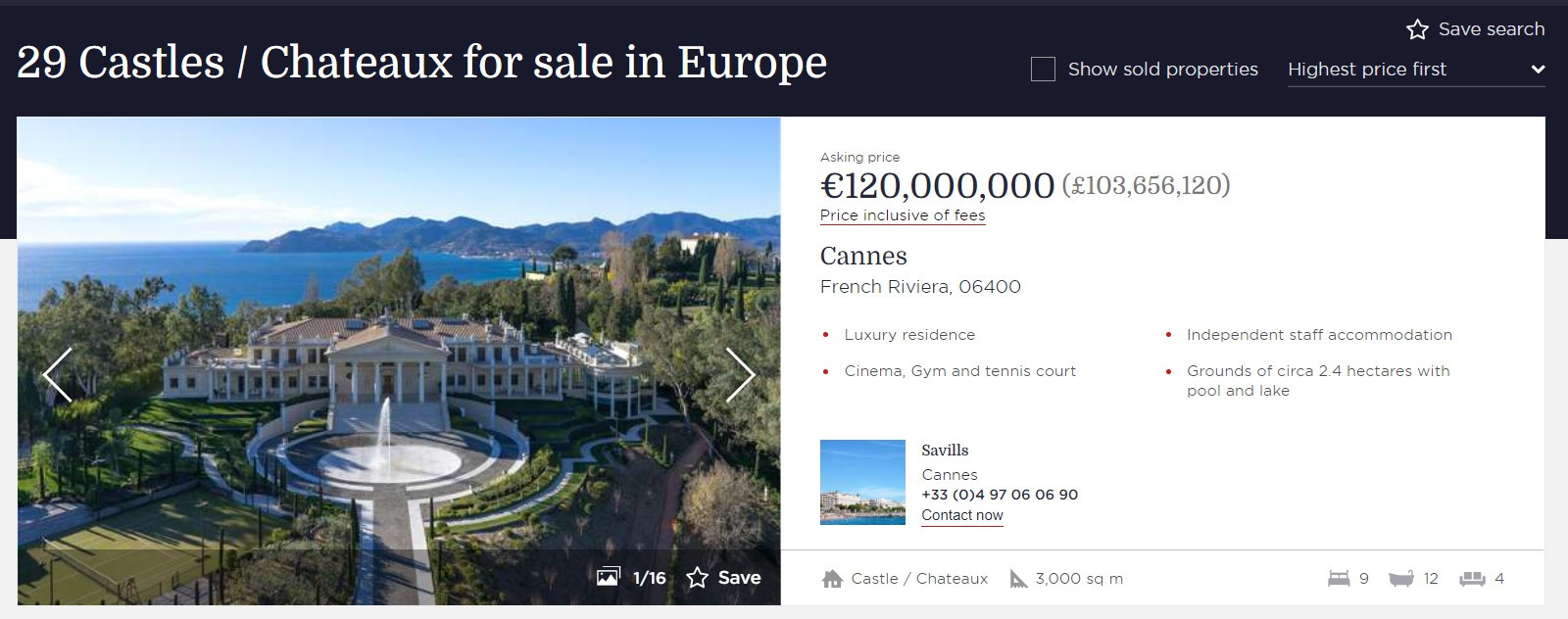Tap Contact now for Savills Cannes
The width and height of the screenshot is (1568, 619).
(961, 515)
